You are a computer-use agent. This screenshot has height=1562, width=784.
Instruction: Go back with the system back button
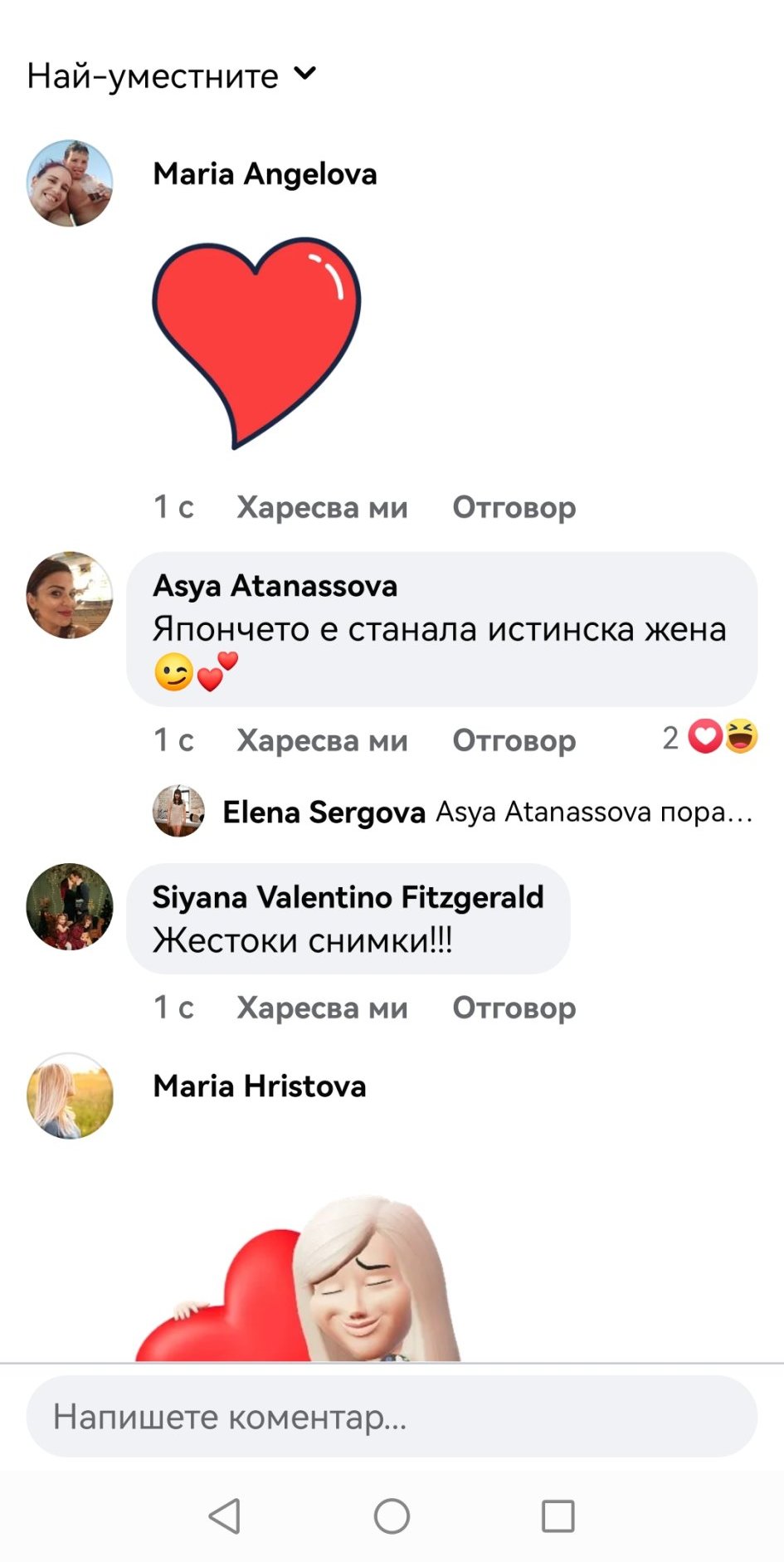[225, 1516]
